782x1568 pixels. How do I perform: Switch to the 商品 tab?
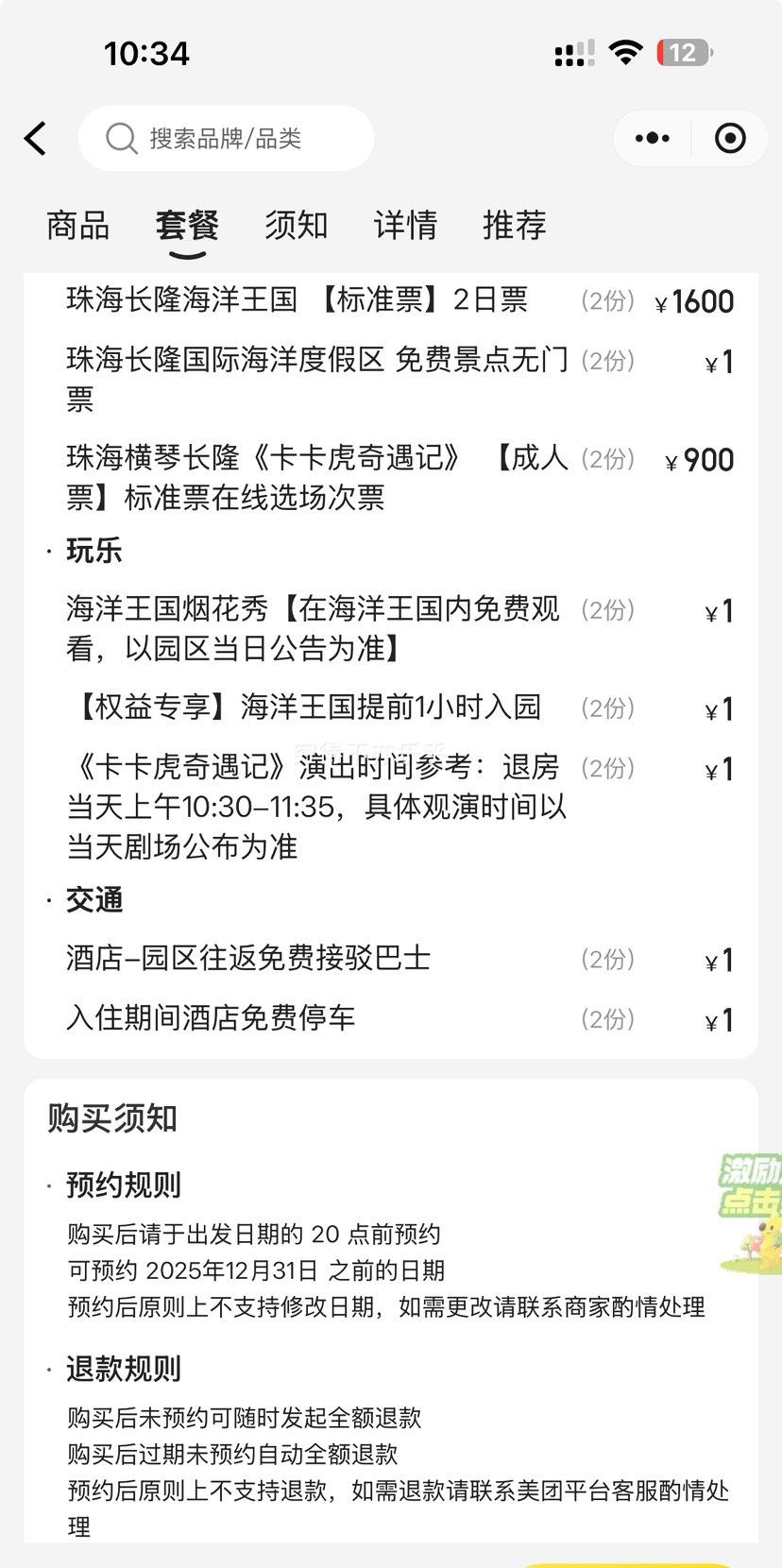(77, 226)
